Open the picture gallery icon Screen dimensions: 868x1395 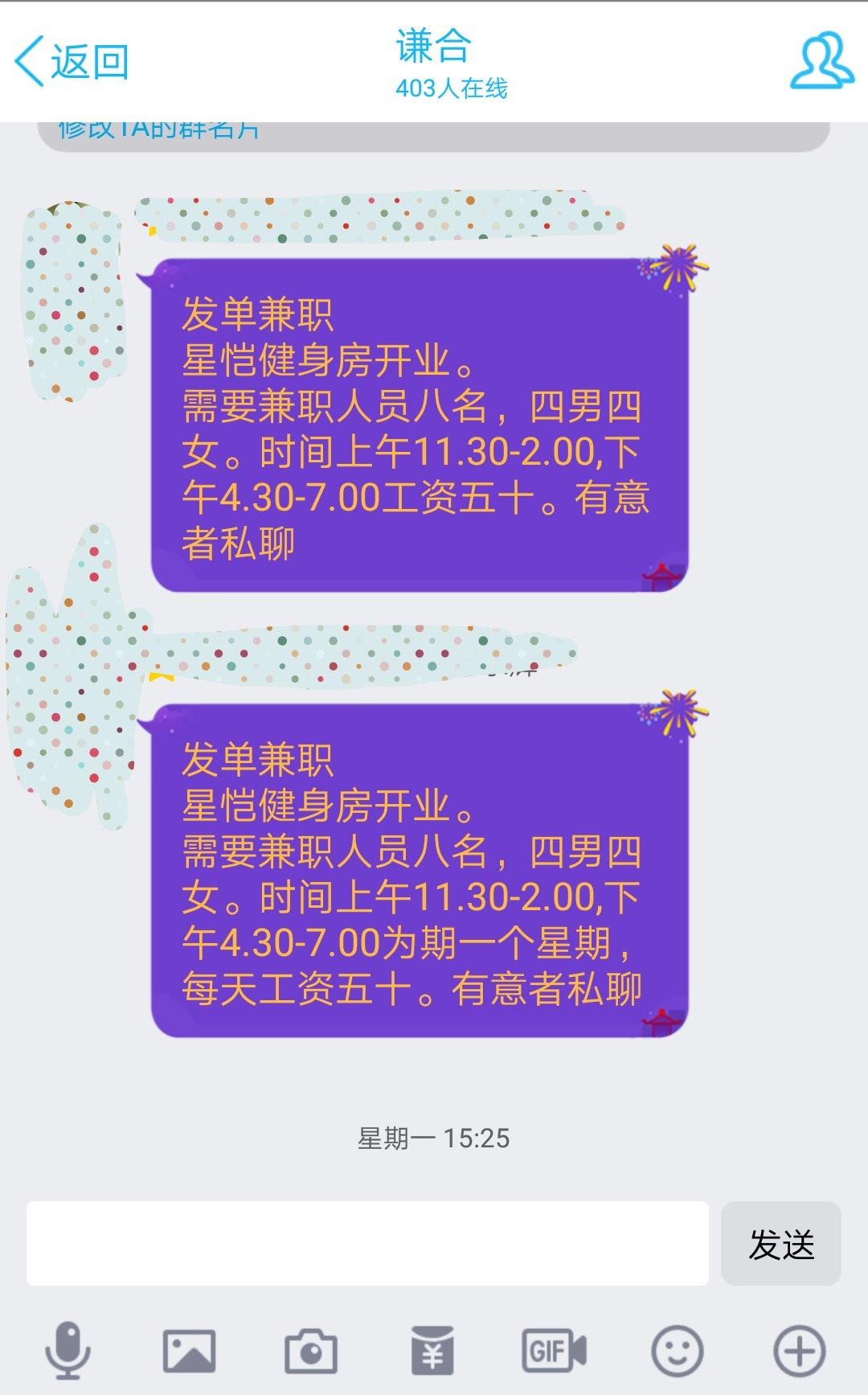coord(189,1351)
